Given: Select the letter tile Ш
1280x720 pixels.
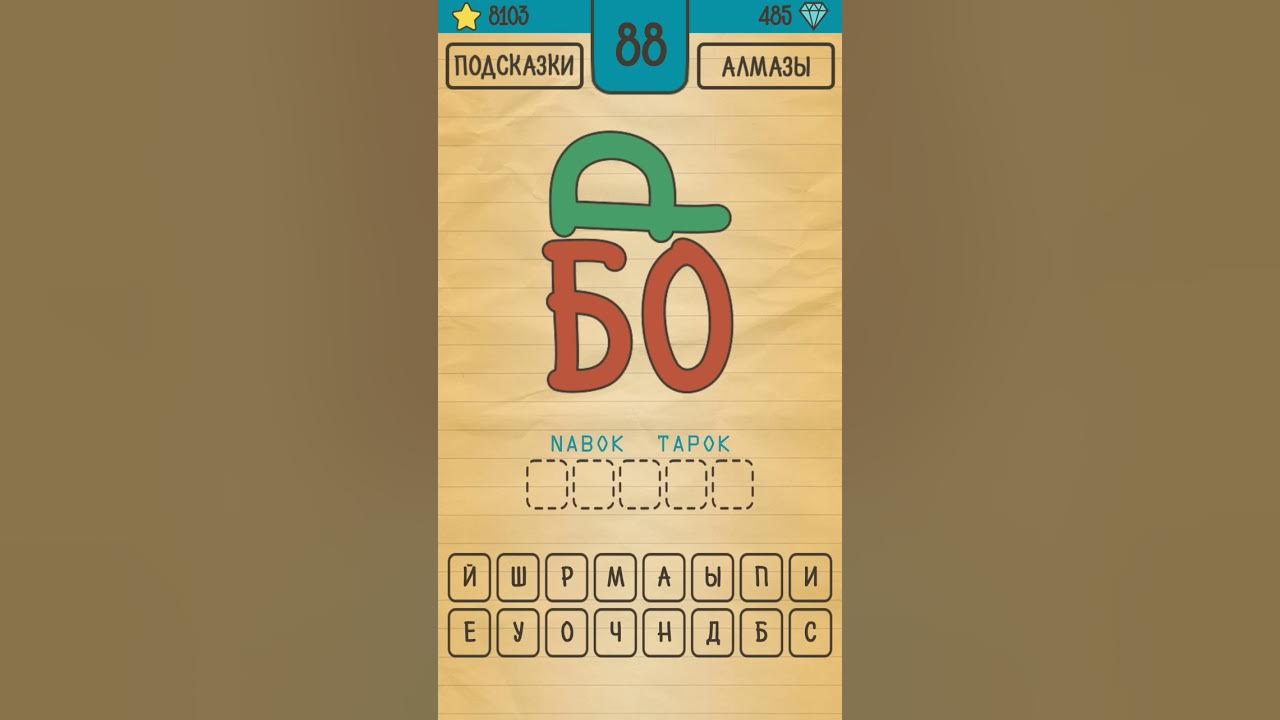Looking at the screenshot, I should pyautogui.click(x=518, y=578).
